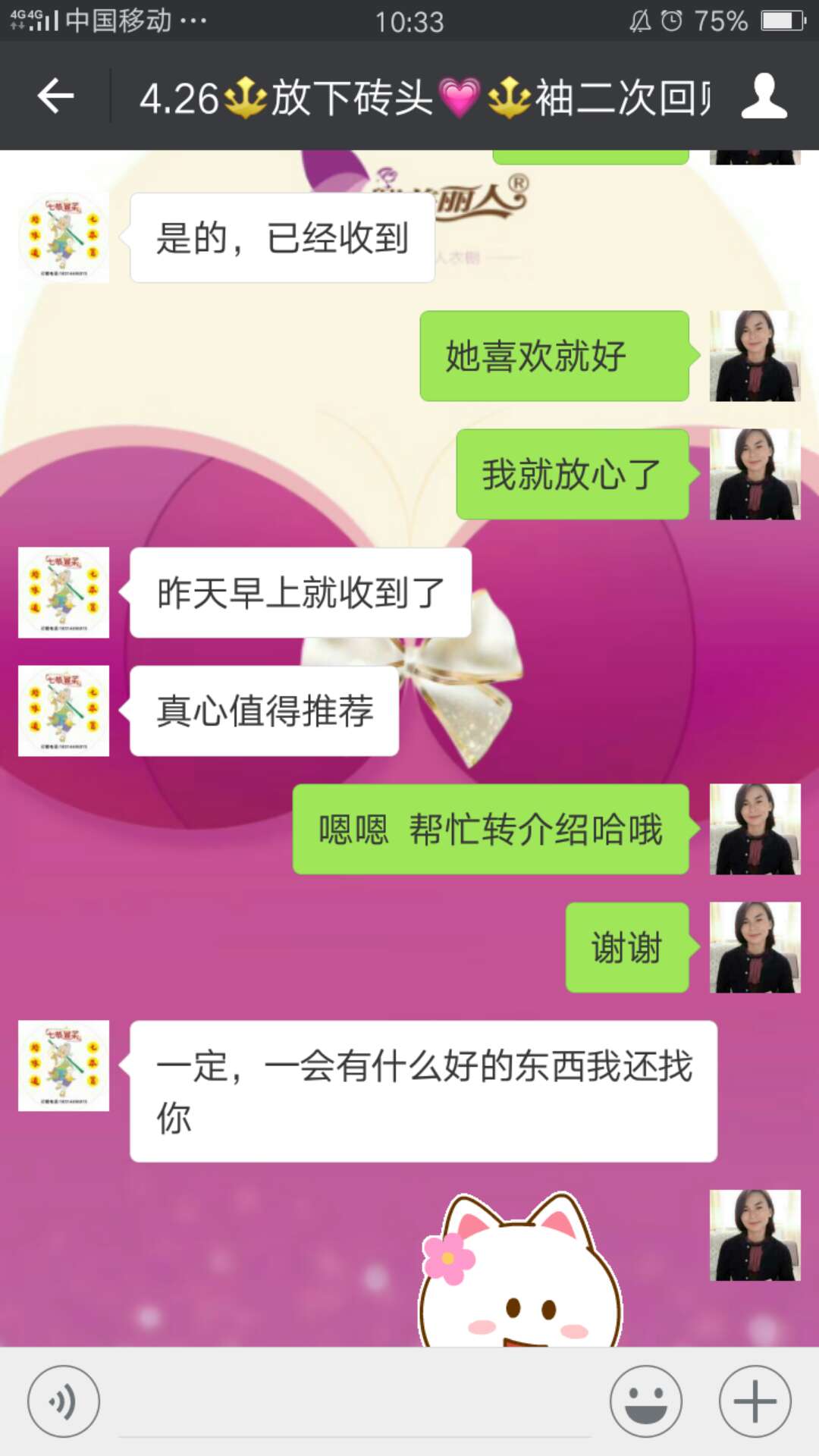Open the cat sticker message
Screen dimensions: 819x1456
coord(520,1270)
